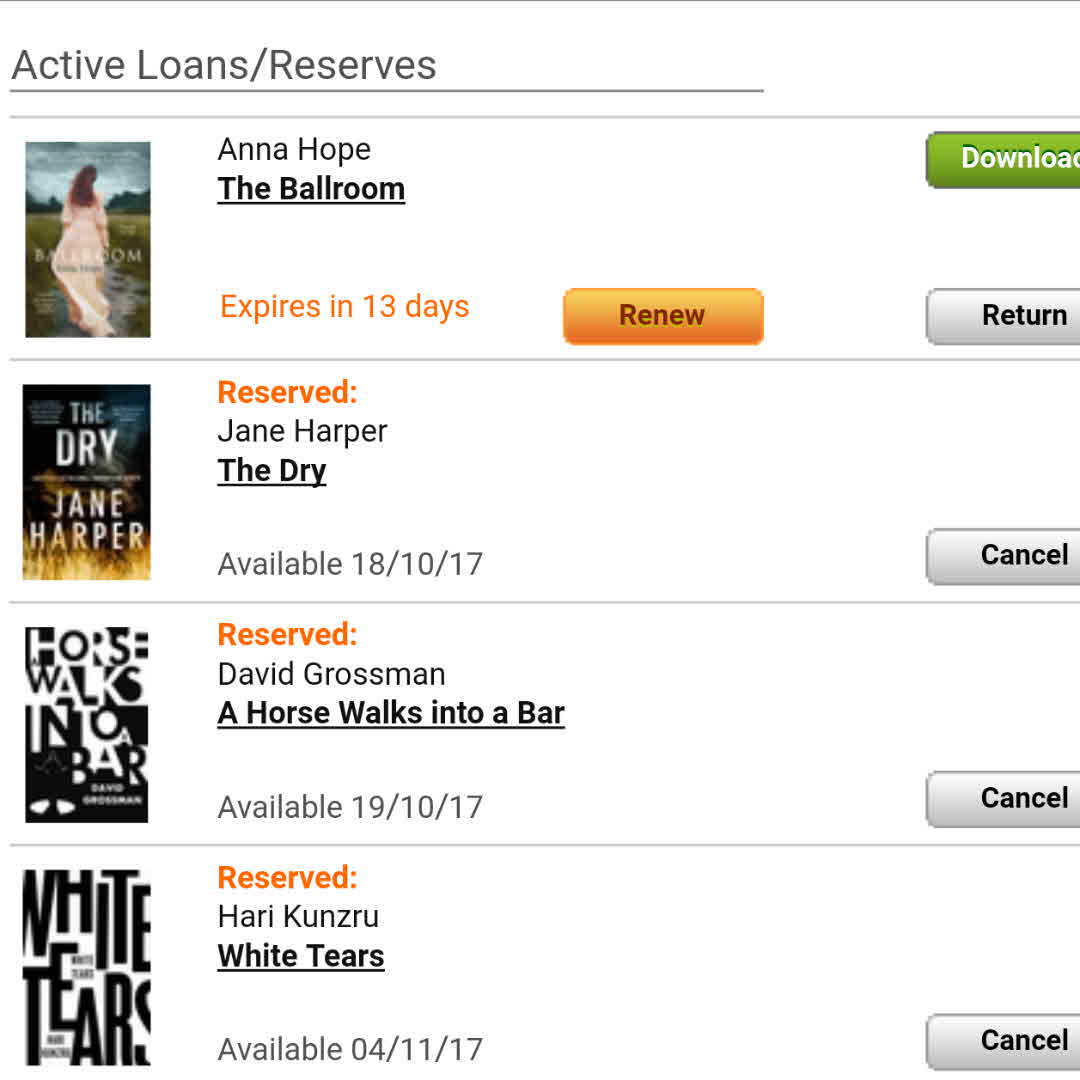Download The Ballroom ebook
This screenshot has height=1080, width=1080.
tap(1005, 159)
